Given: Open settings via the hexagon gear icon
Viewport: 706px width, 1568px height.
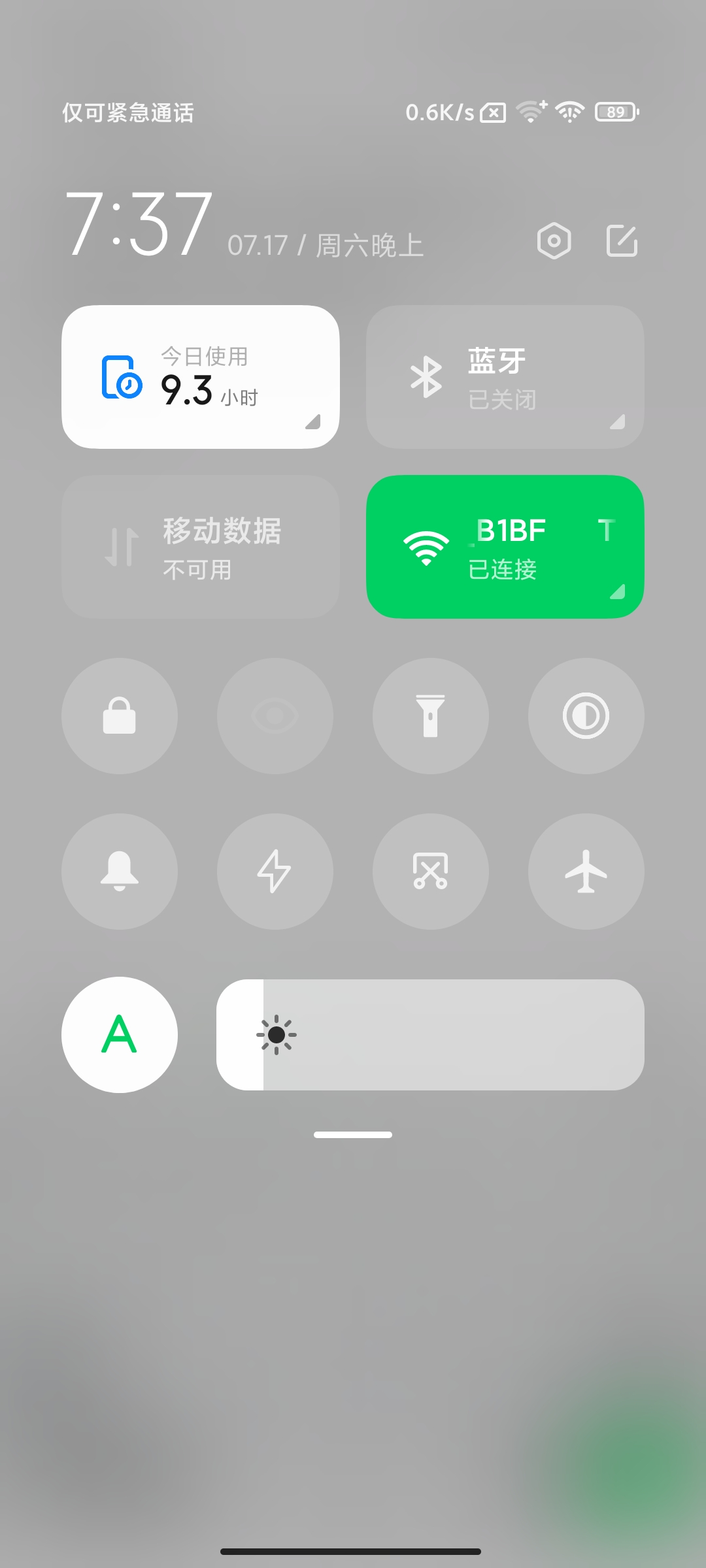Looking at the screenshot, I should [x=554, y=241].
